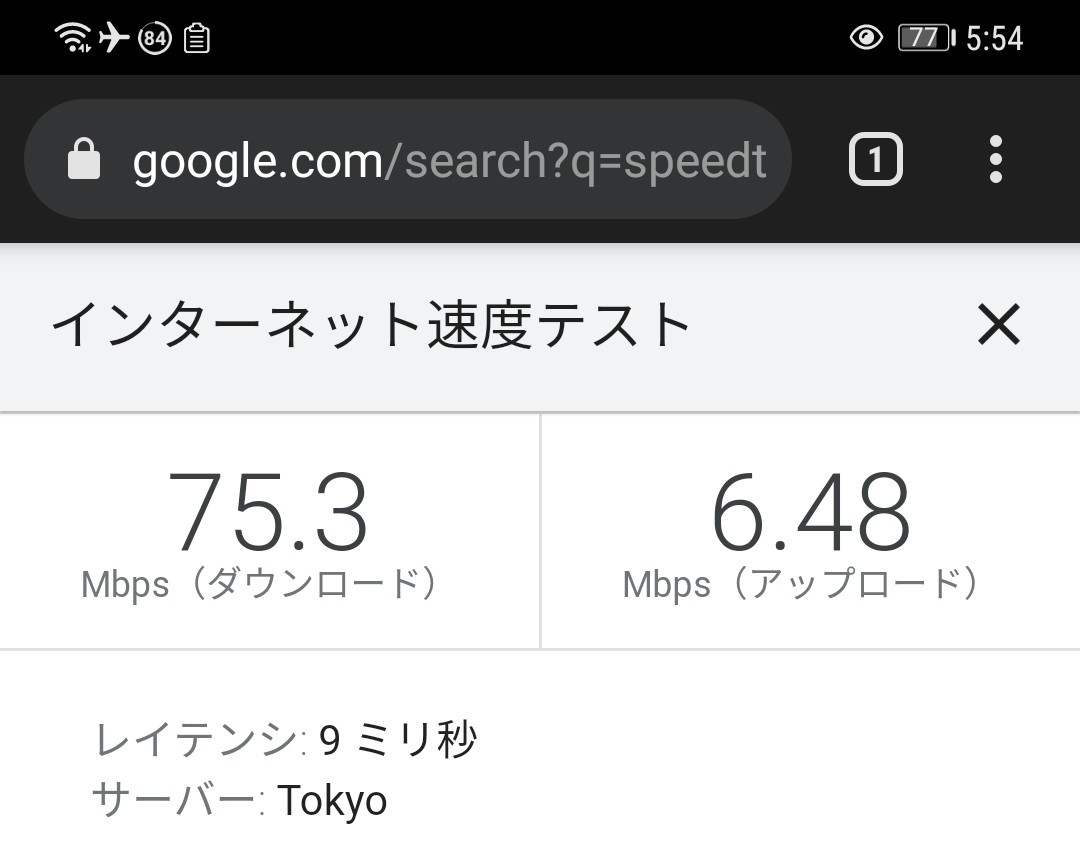
Task: Open the tab switcher showing 1 tab
Action: [x=875, y=160]
